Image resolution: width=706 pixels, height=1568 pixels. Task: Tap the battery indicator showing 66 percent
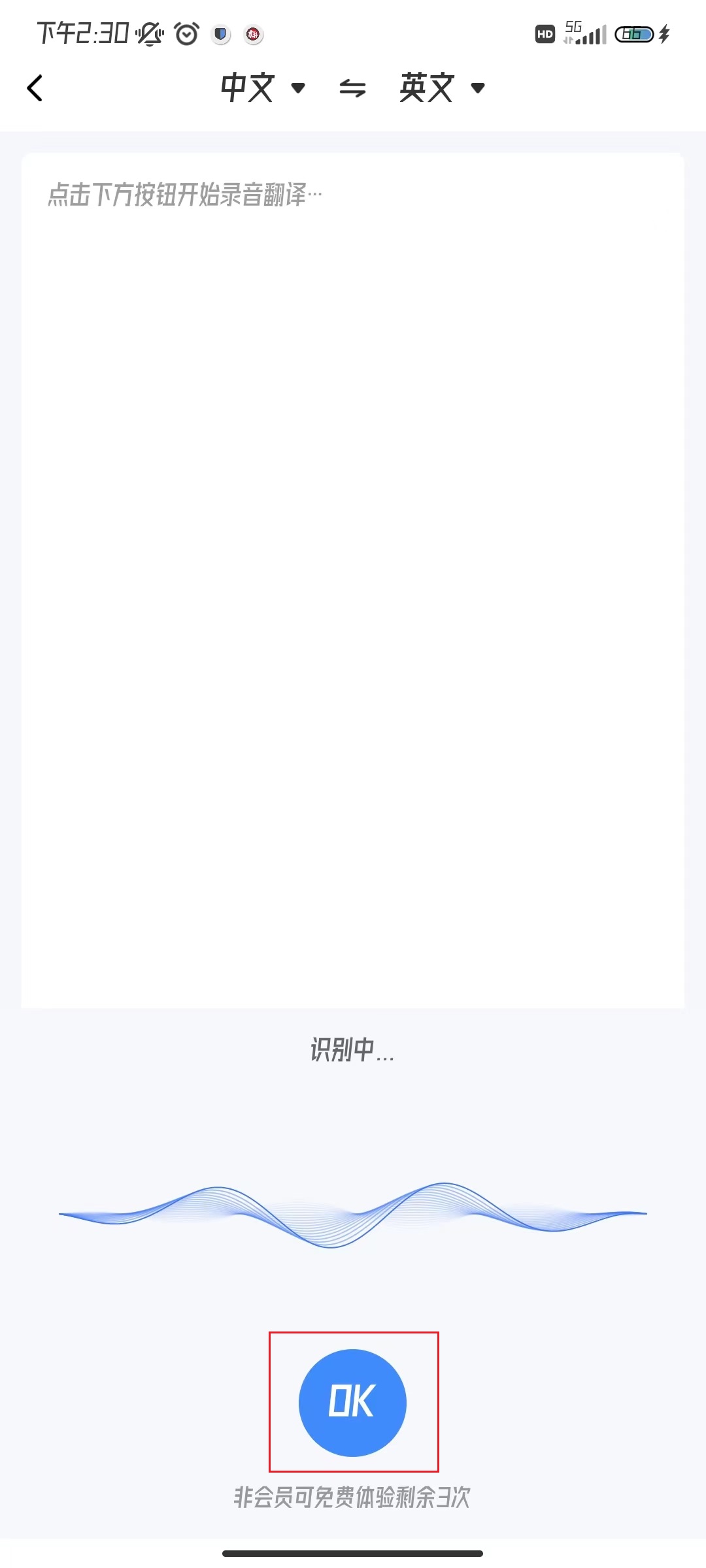(633, 34)
